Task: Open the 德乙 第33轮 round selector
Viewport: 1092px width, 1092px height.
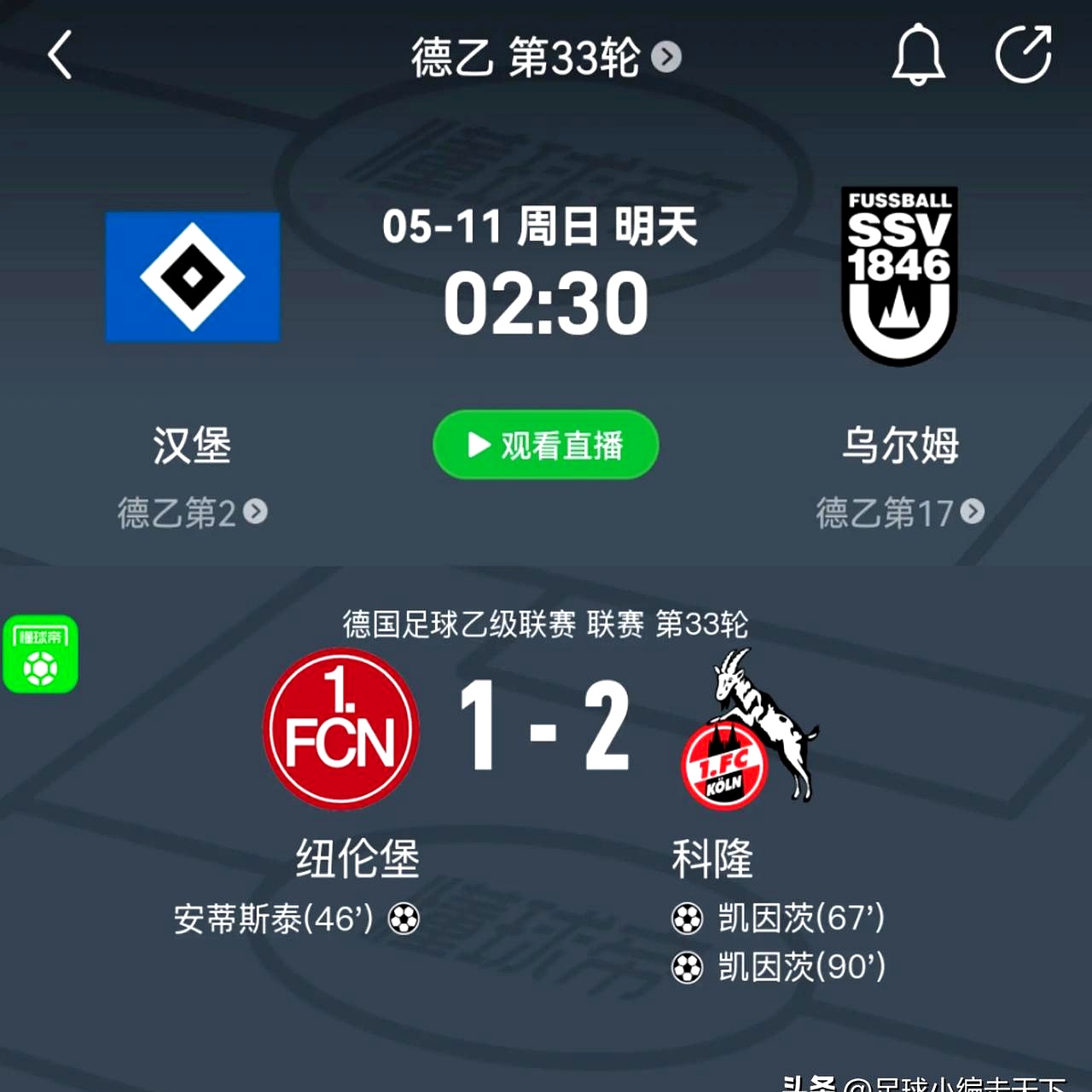Action: tap(545, 57)
